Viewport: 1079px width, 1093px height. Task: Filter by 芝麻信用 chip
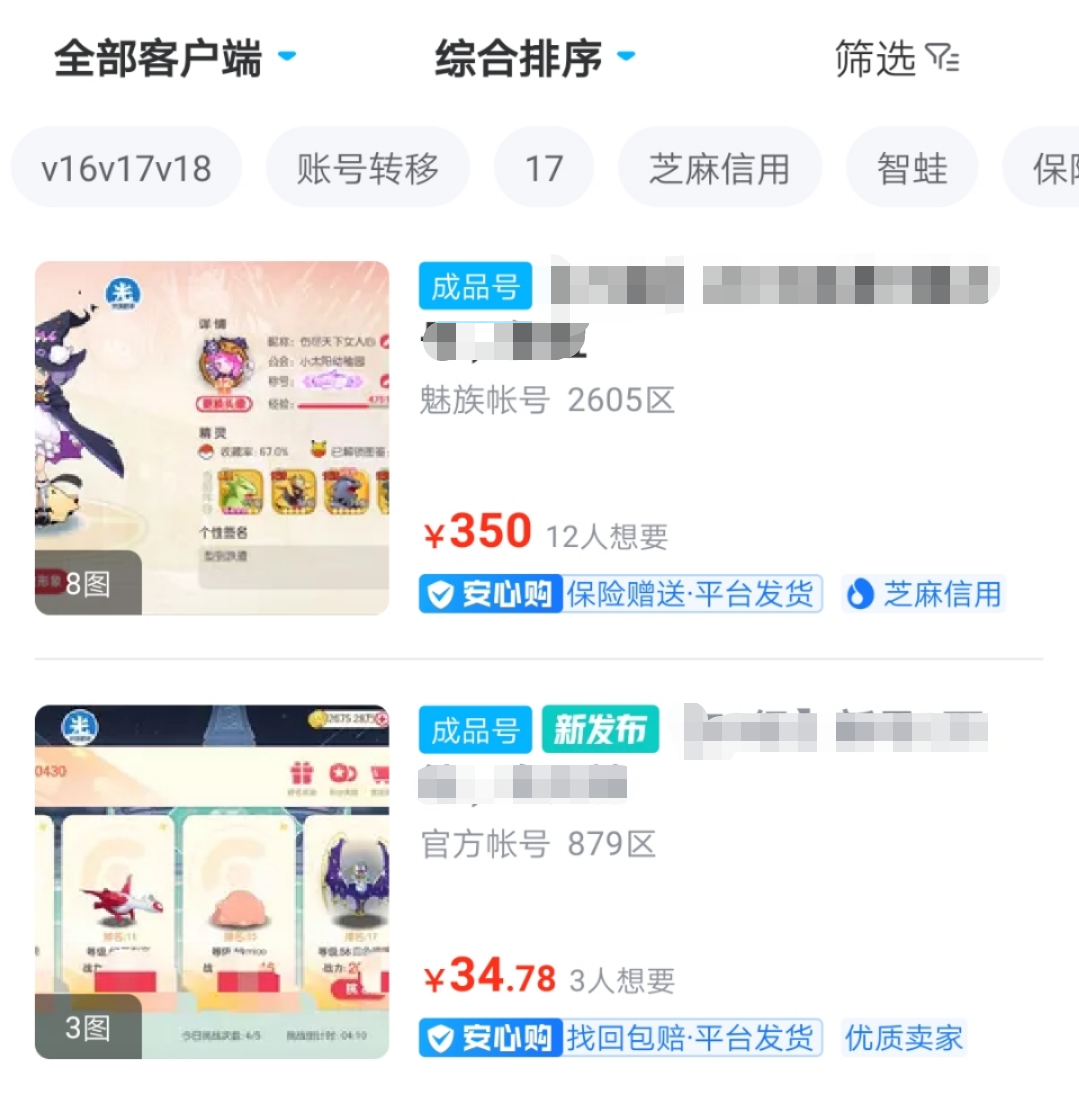coord(719,168)
